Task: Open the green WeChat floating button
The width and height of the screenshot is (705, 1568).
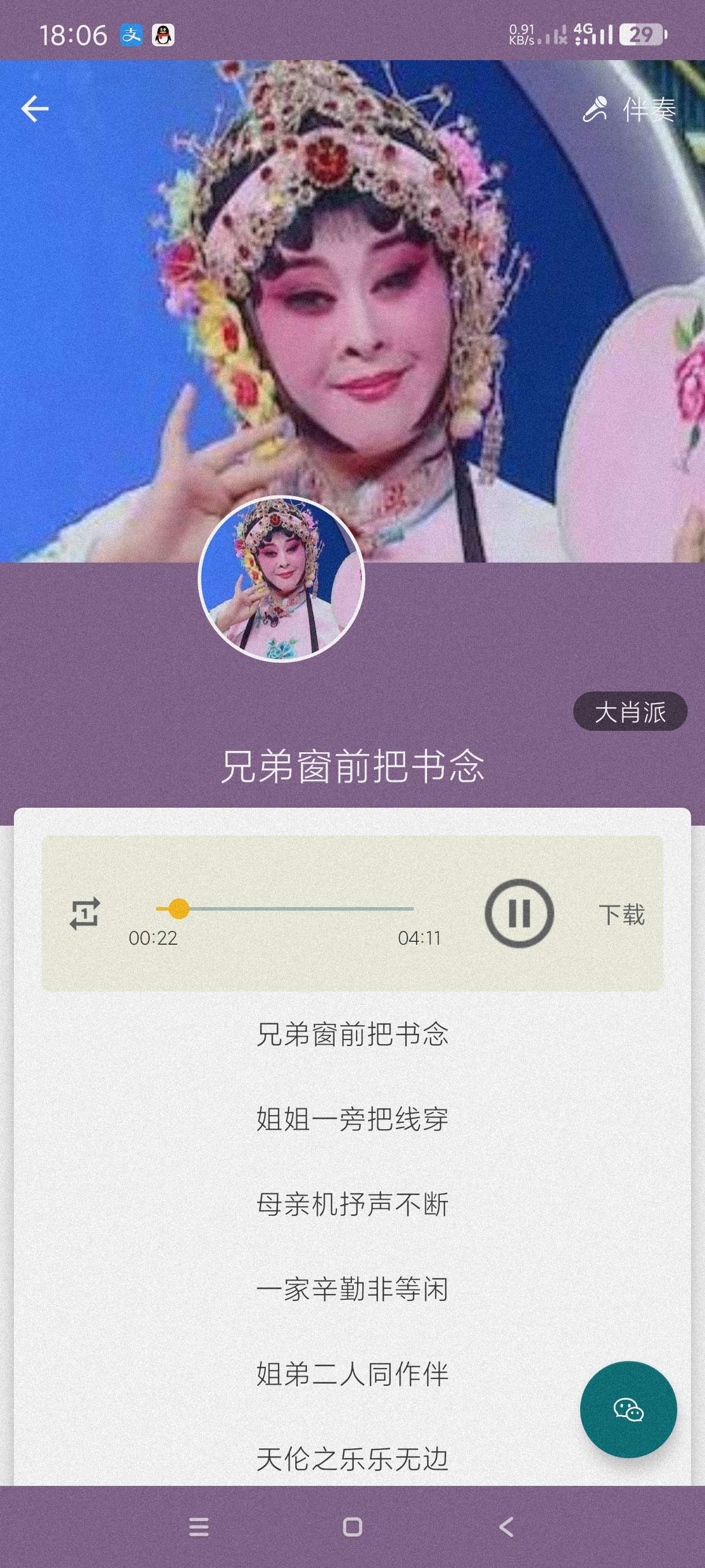Action: pyautogui.click(x=628, y=1410)
